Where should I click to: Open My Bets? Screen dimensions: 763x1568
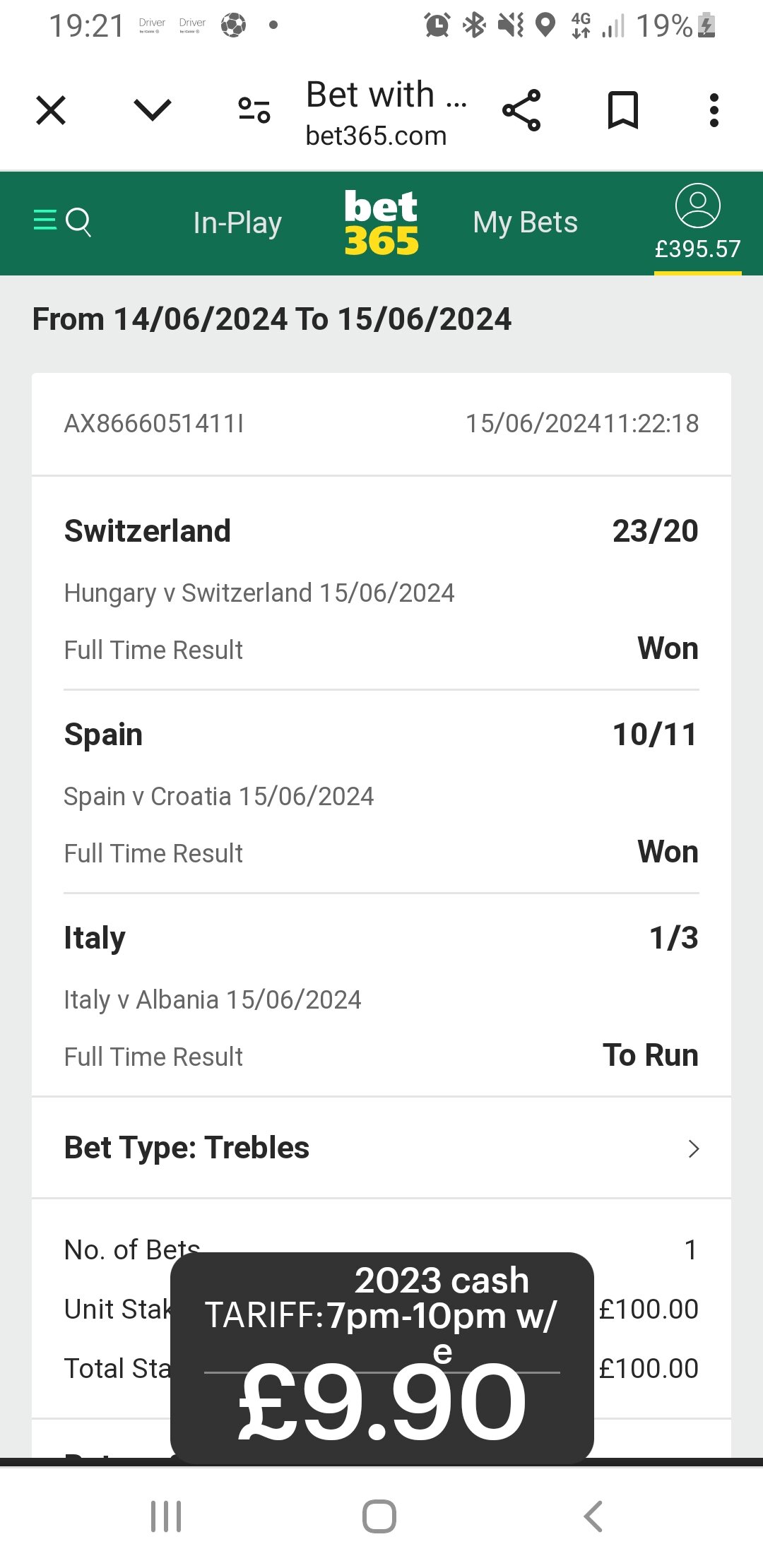point(526,222)
